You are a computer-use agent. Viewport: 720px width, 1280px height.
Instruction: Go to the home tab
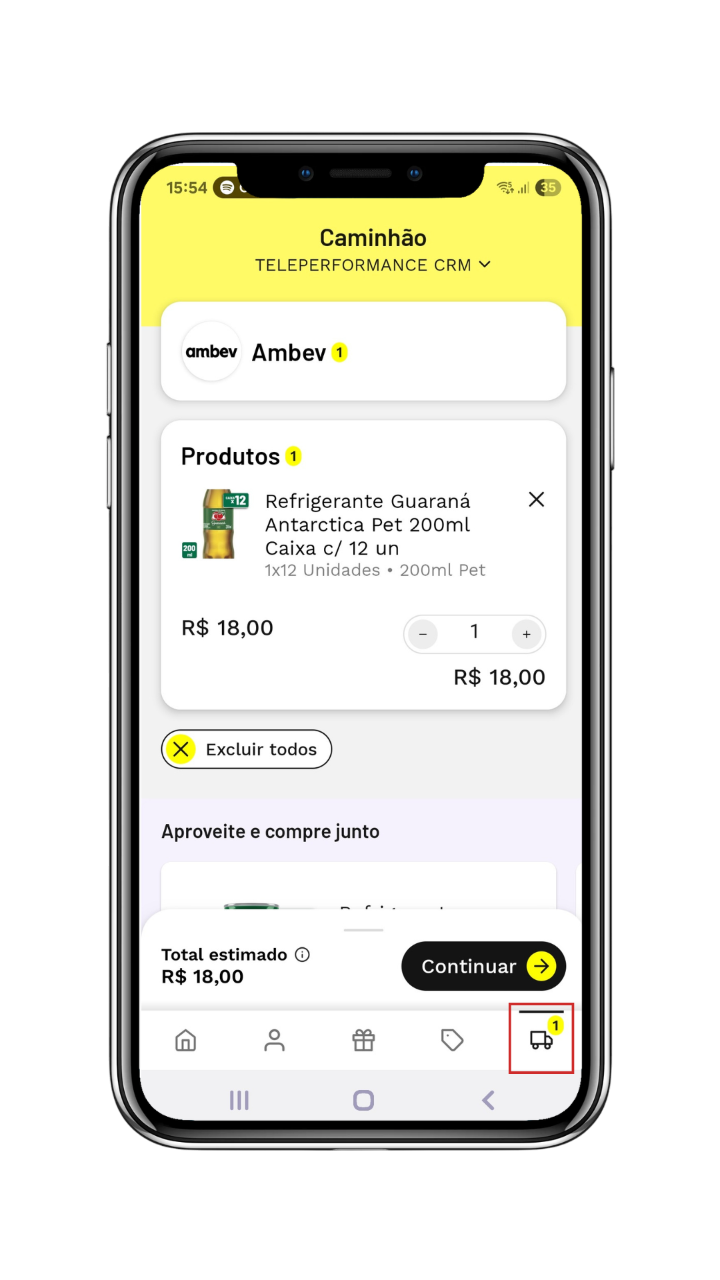[186, 1040]
